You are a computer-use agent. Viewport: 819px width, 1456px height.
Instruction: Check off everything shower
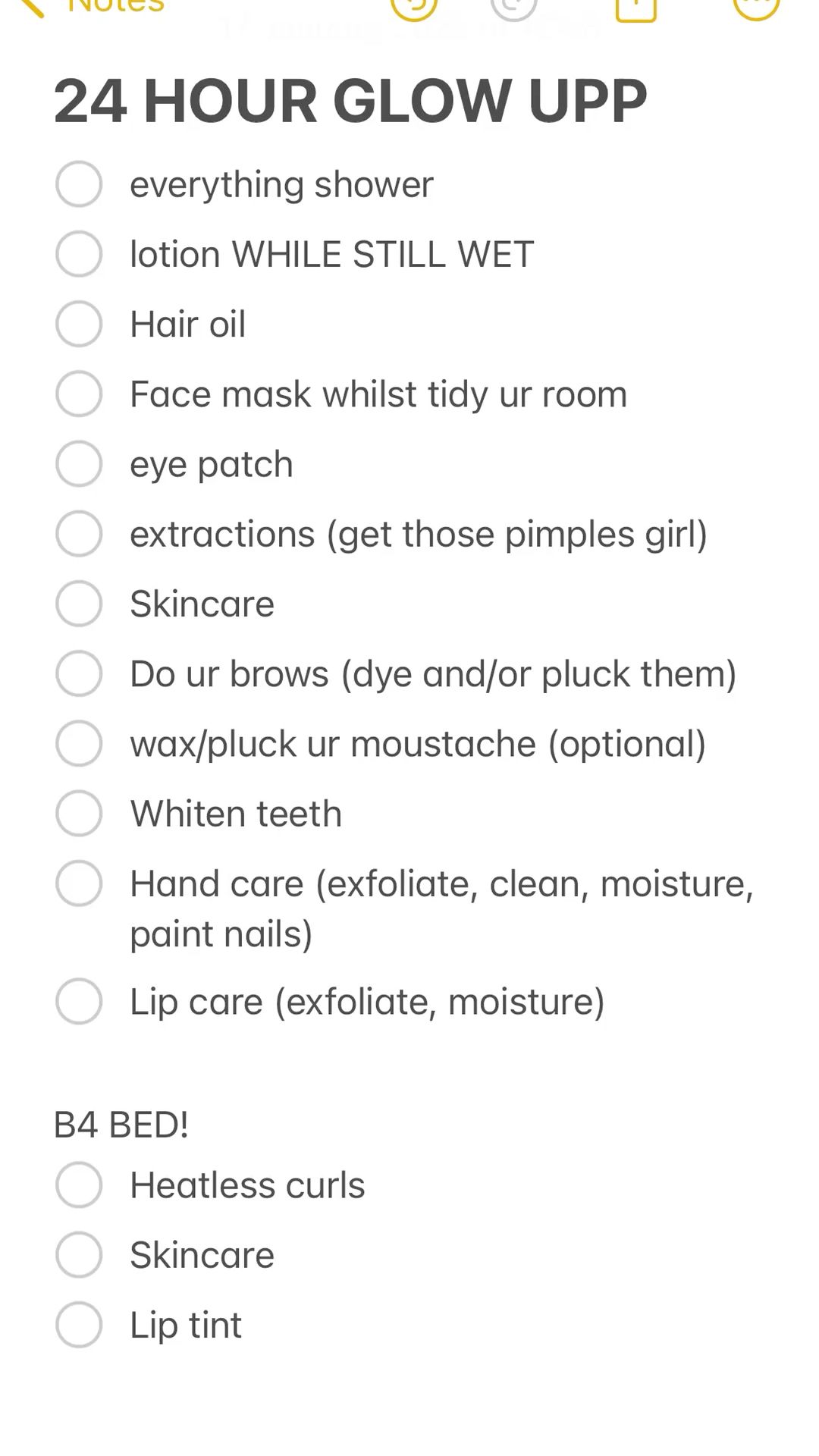(79, 184)
